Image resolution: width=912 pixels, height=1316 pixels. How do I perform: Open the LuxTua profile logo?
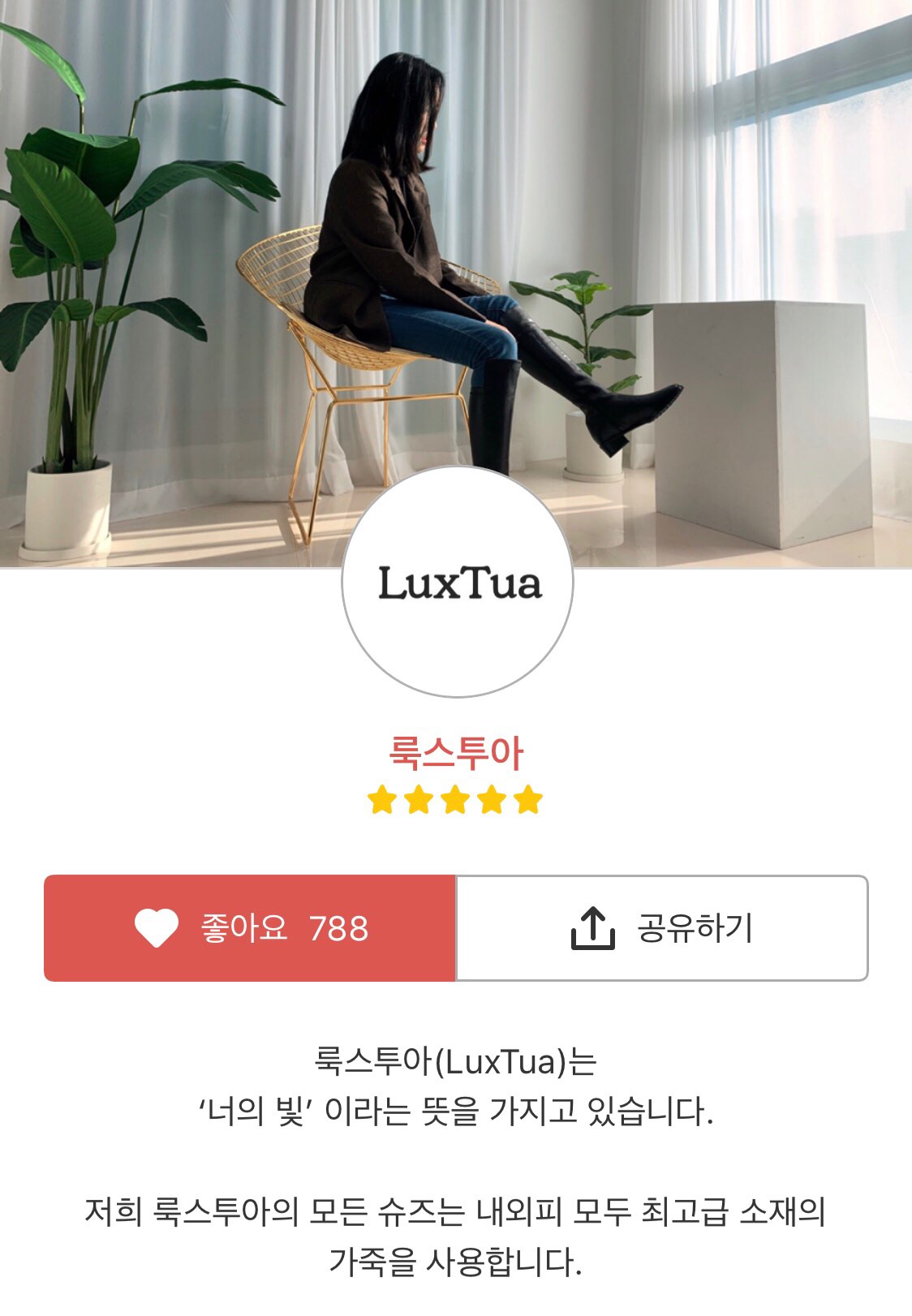(458, 582)
